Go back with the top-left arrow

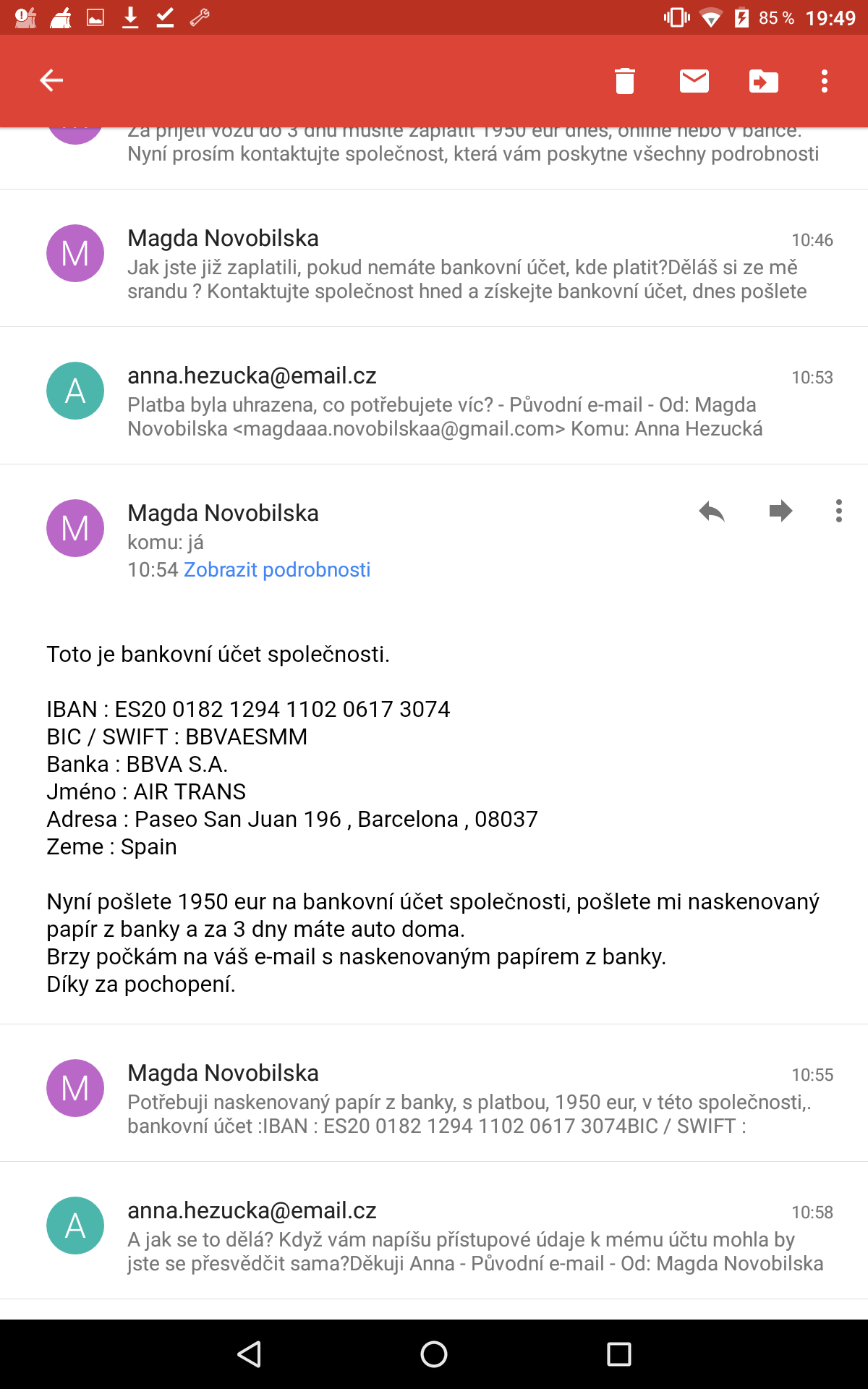click(51, 80)
